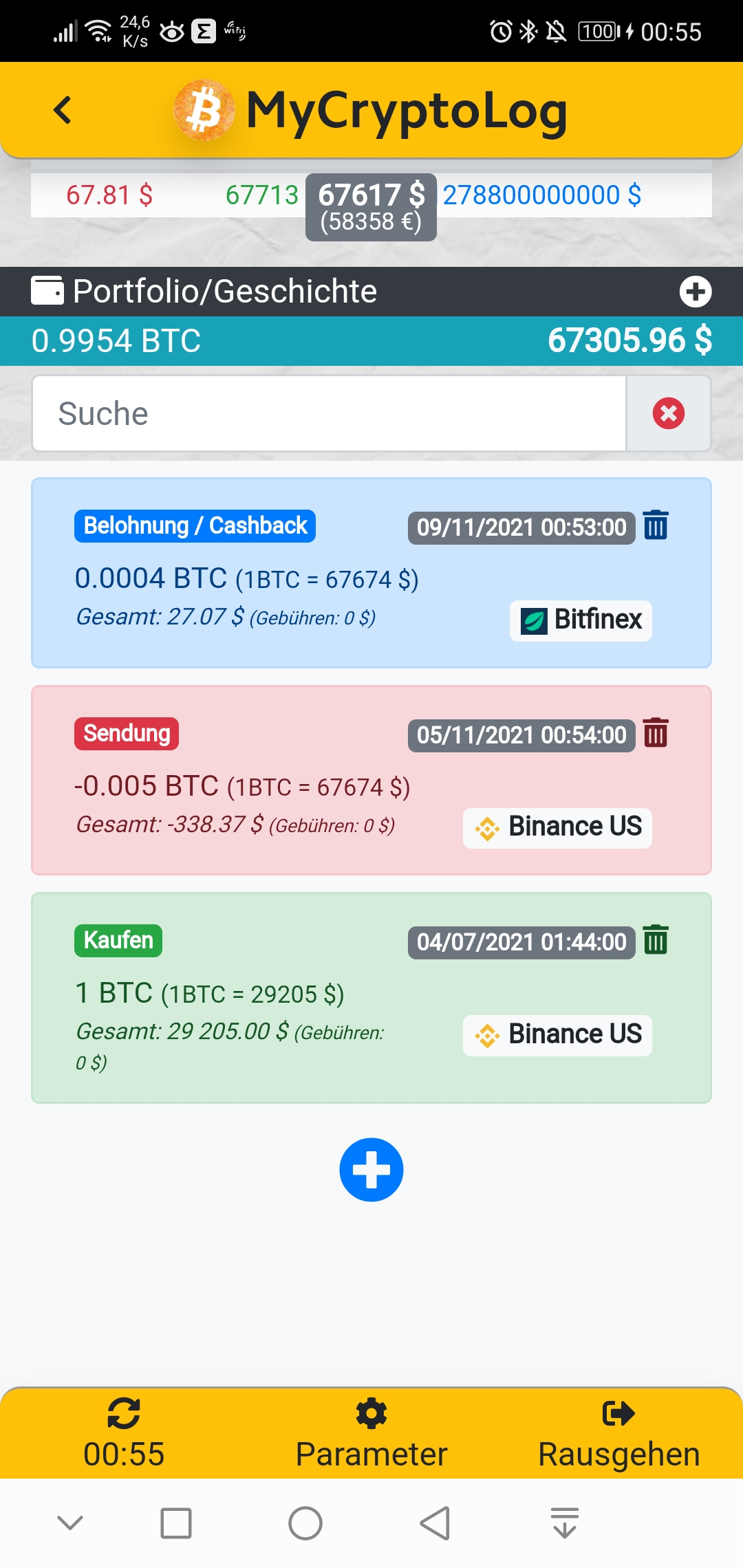Focus the Suche search field
The width and height of the screenshot is (743, 1568).
point(329,413)
